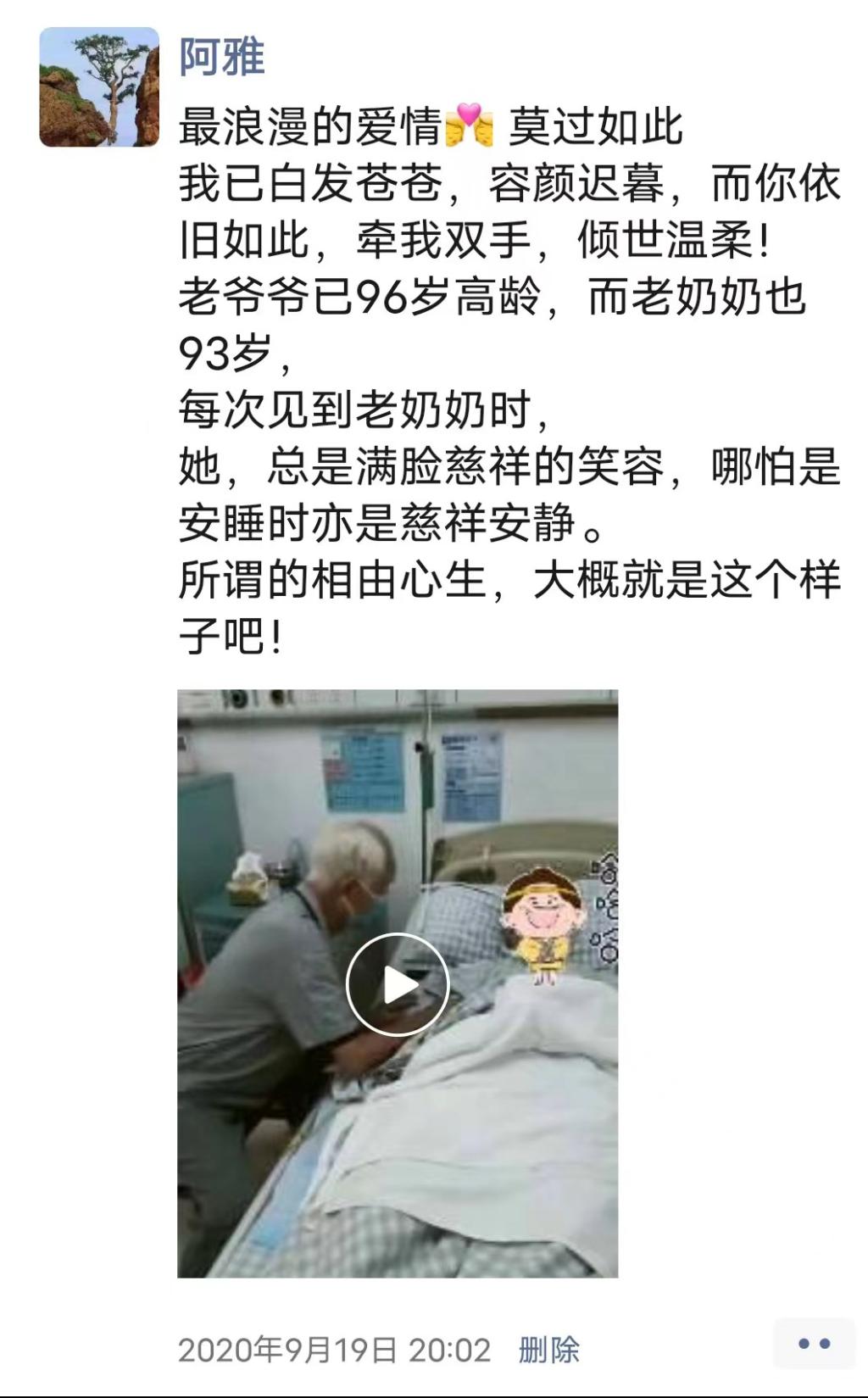Tap the username 阿雅
This screenshot has width=868, height=1398.
(222, 57)
